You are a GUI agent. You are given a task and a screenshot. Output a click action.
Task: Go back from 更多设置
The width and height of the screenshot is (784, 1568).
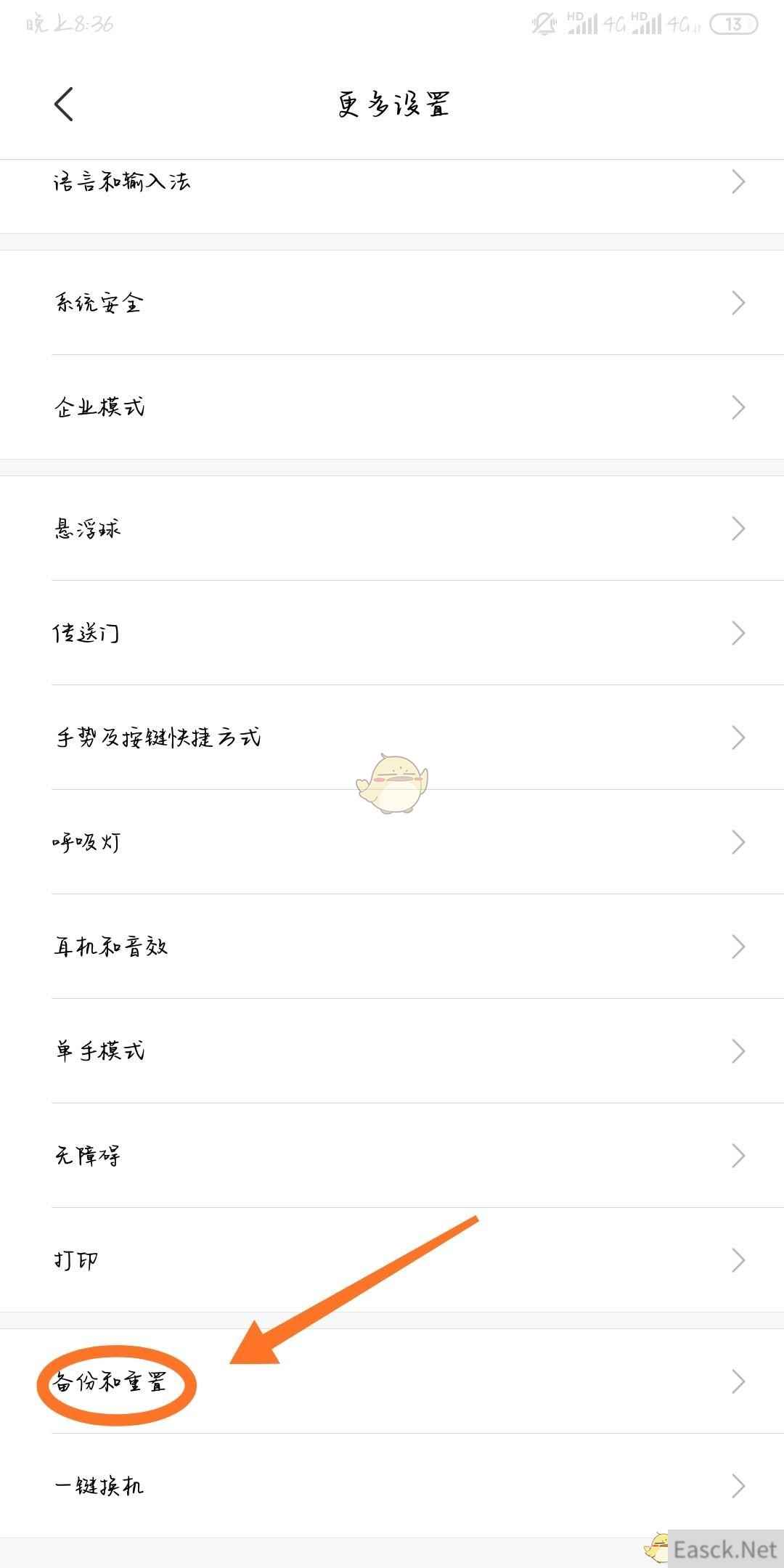coord(64,104)
